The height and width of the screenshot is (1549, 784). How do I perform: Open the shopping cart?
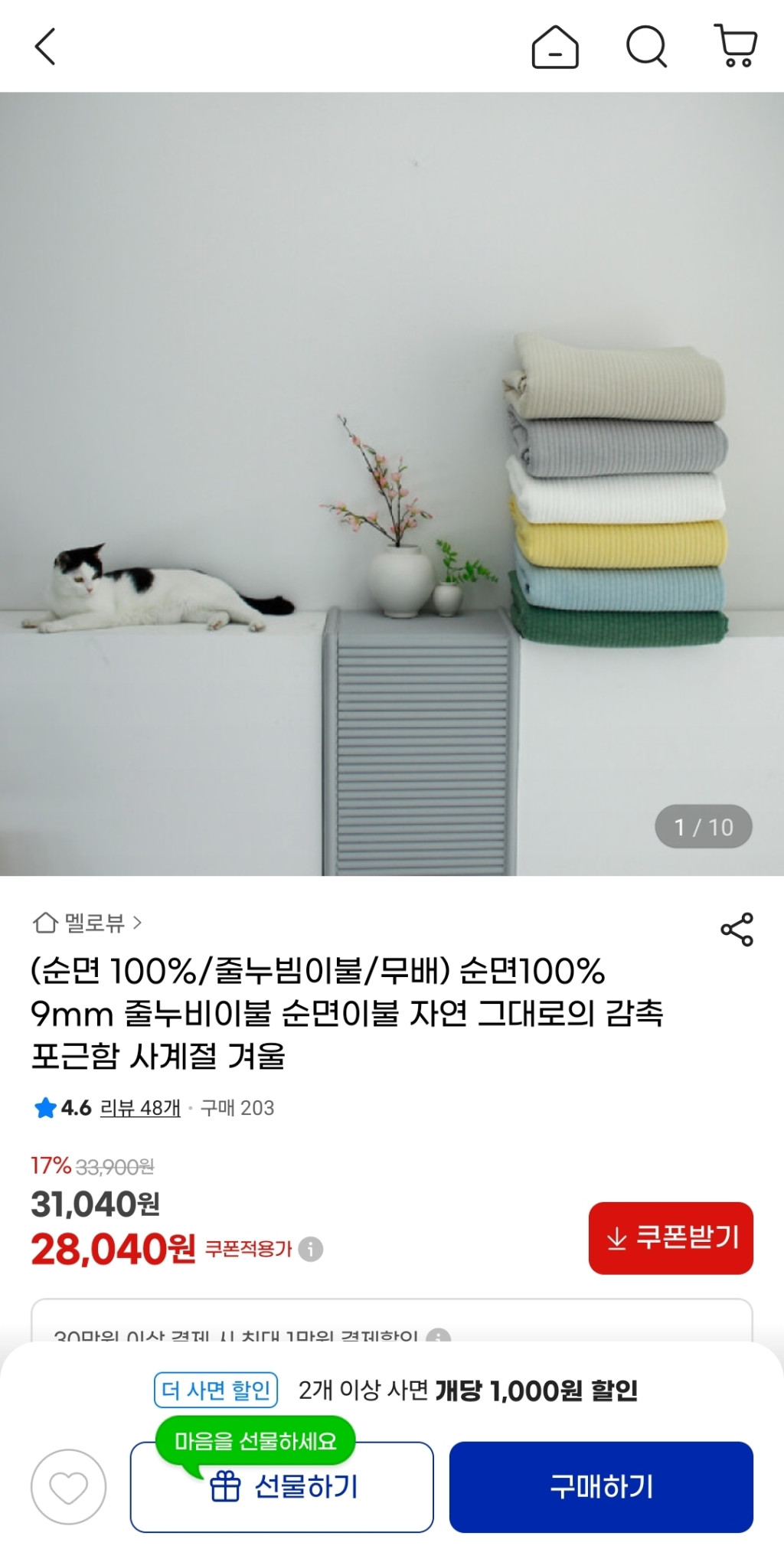pyautogui.click(x=736, y=46)
